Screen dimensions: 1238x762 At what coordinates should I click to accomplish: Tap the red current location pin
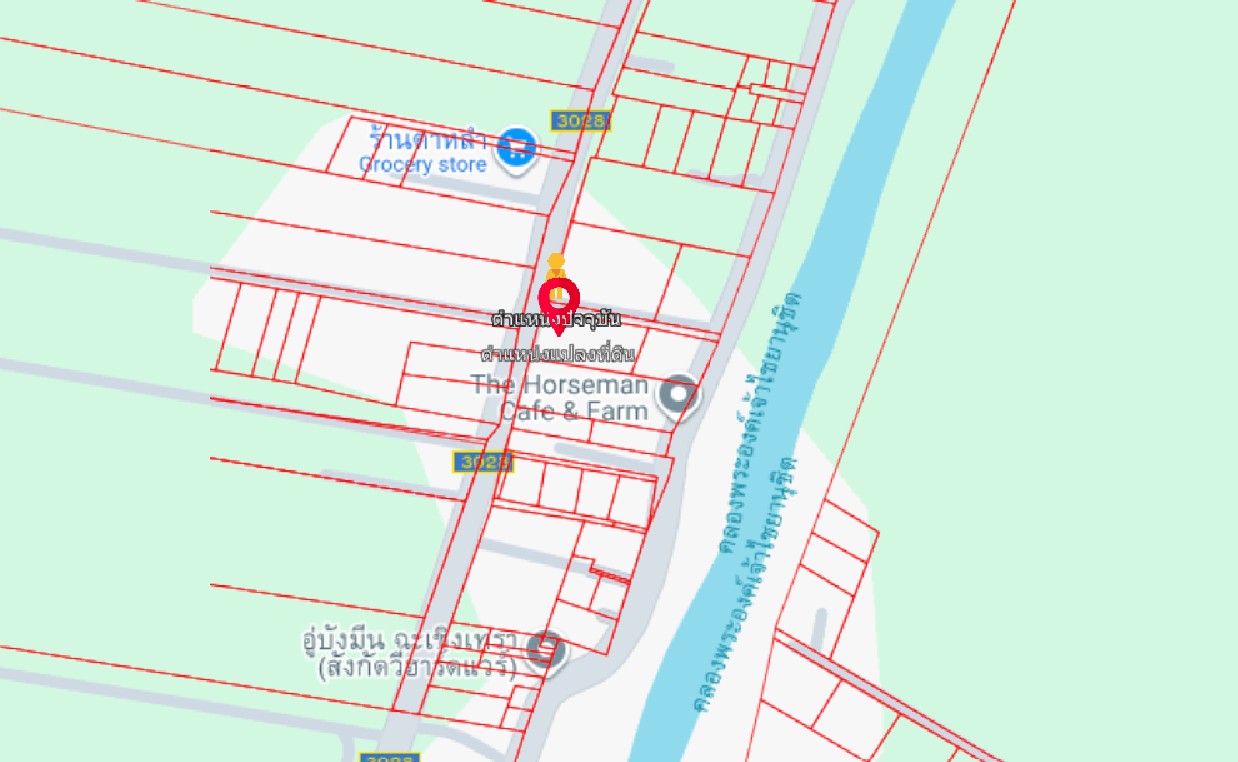(559, 299)
